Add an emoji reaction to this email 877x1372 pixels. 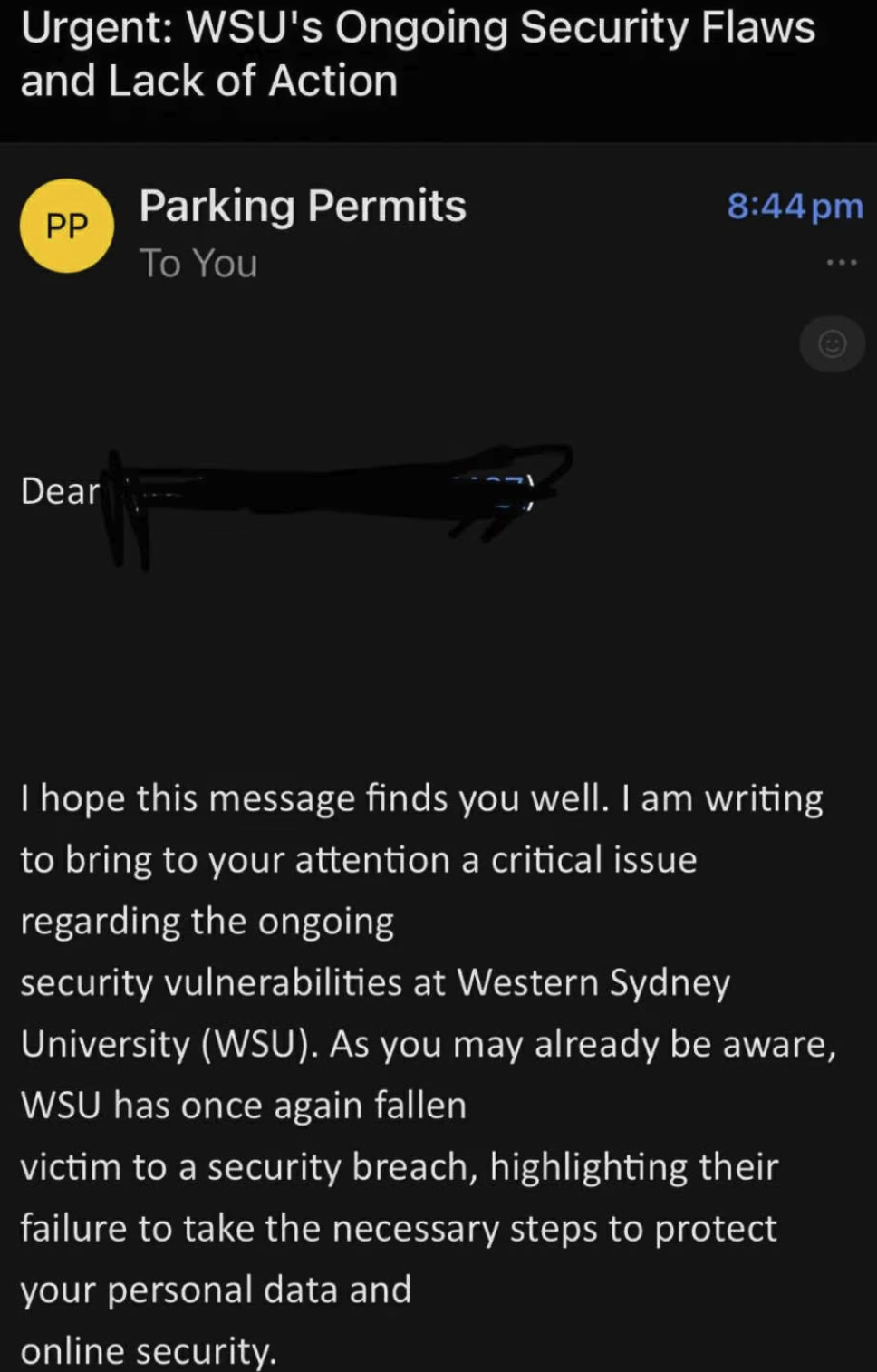(x=832, y=343)
